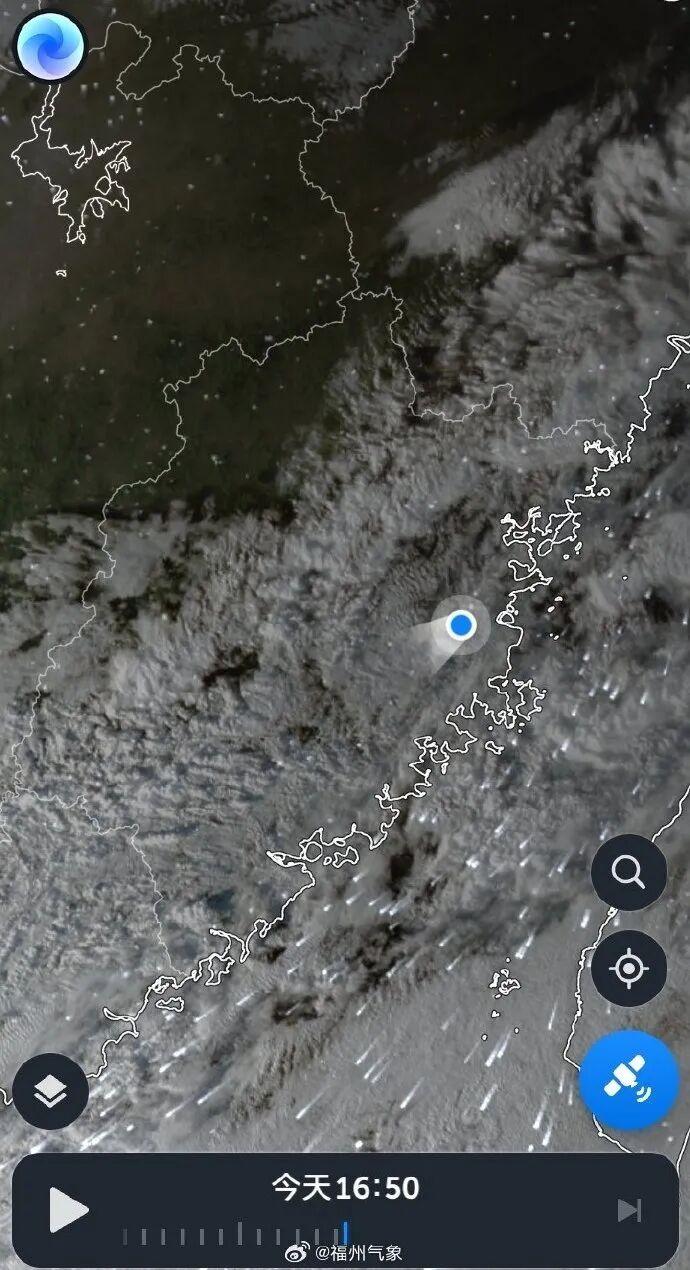Tap the timeline scrubber bar
Image resolution: width=690 pixels, height=1270 pixels.
pos(235,1236)
